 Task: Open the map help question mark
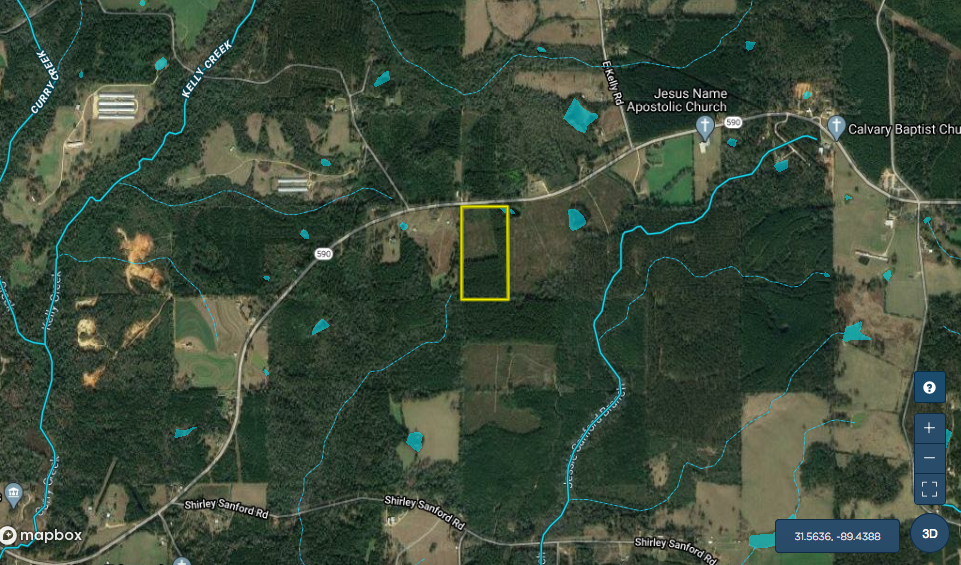(x=929, y=387)
